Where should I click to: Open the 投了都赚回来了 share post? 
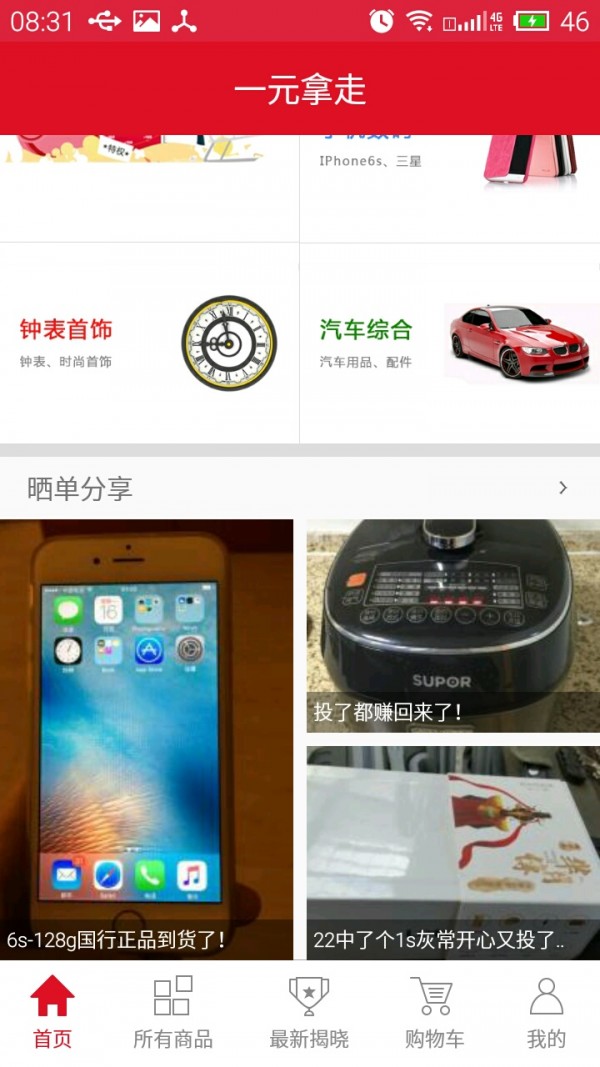click(453, 626)
